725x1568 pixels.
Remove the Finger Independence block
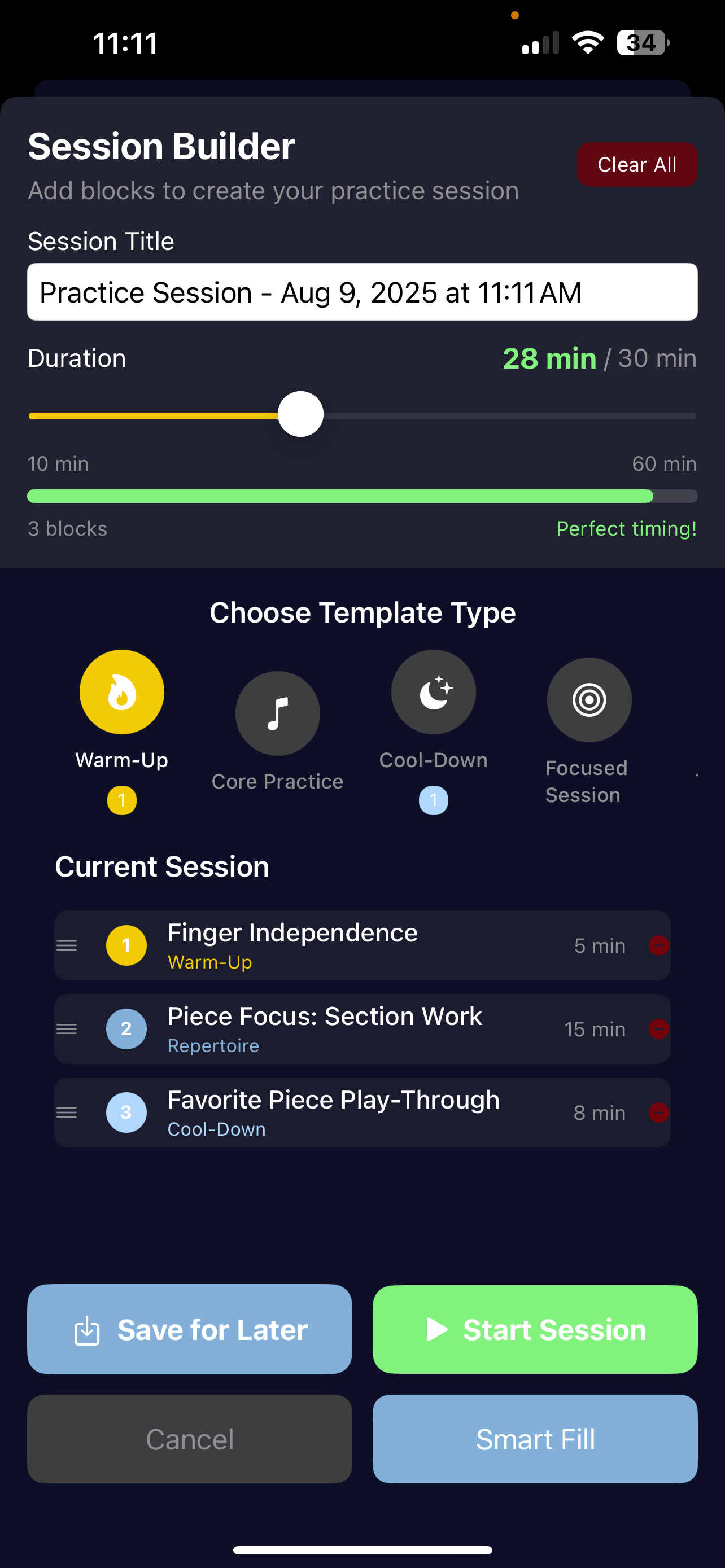pos(658,945)
